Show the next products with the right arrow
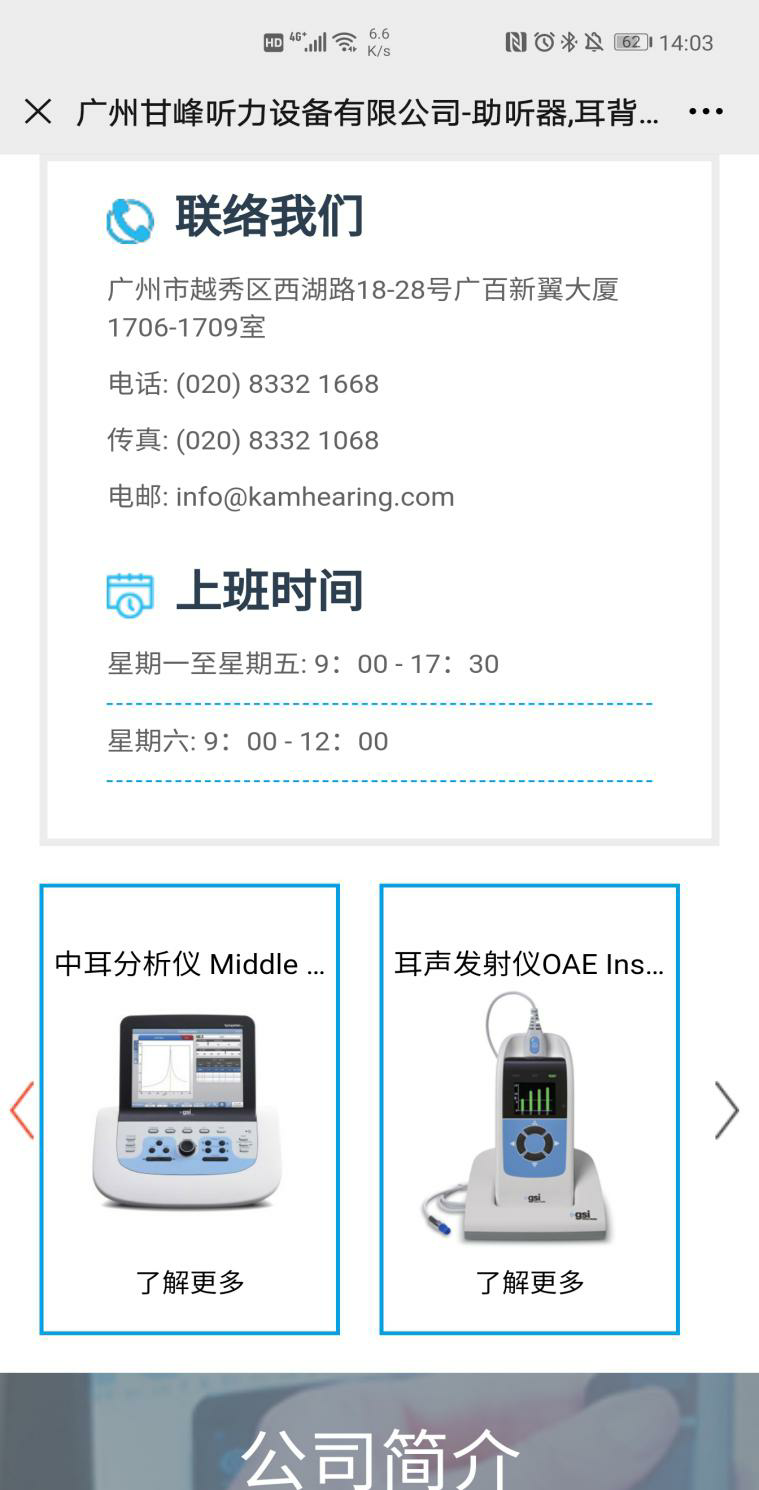The width and height of the screenshot is (759, 1490). (727, 1110)
